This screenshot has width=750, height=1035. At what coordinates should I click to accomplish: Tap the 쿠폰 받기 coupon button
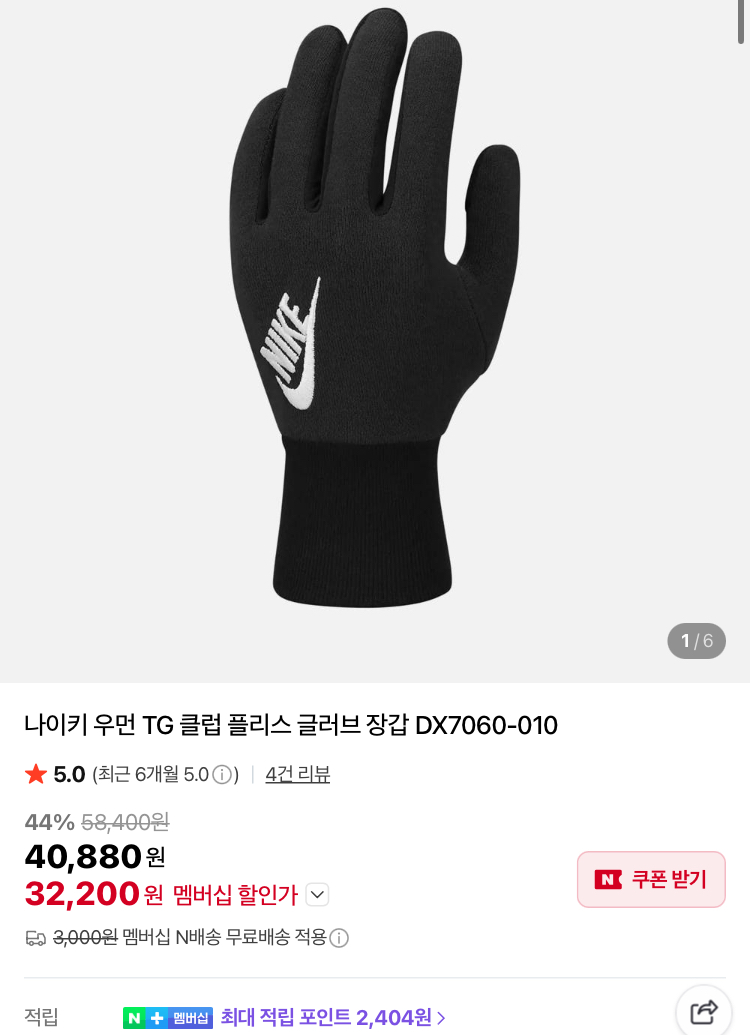coord(651,879)
